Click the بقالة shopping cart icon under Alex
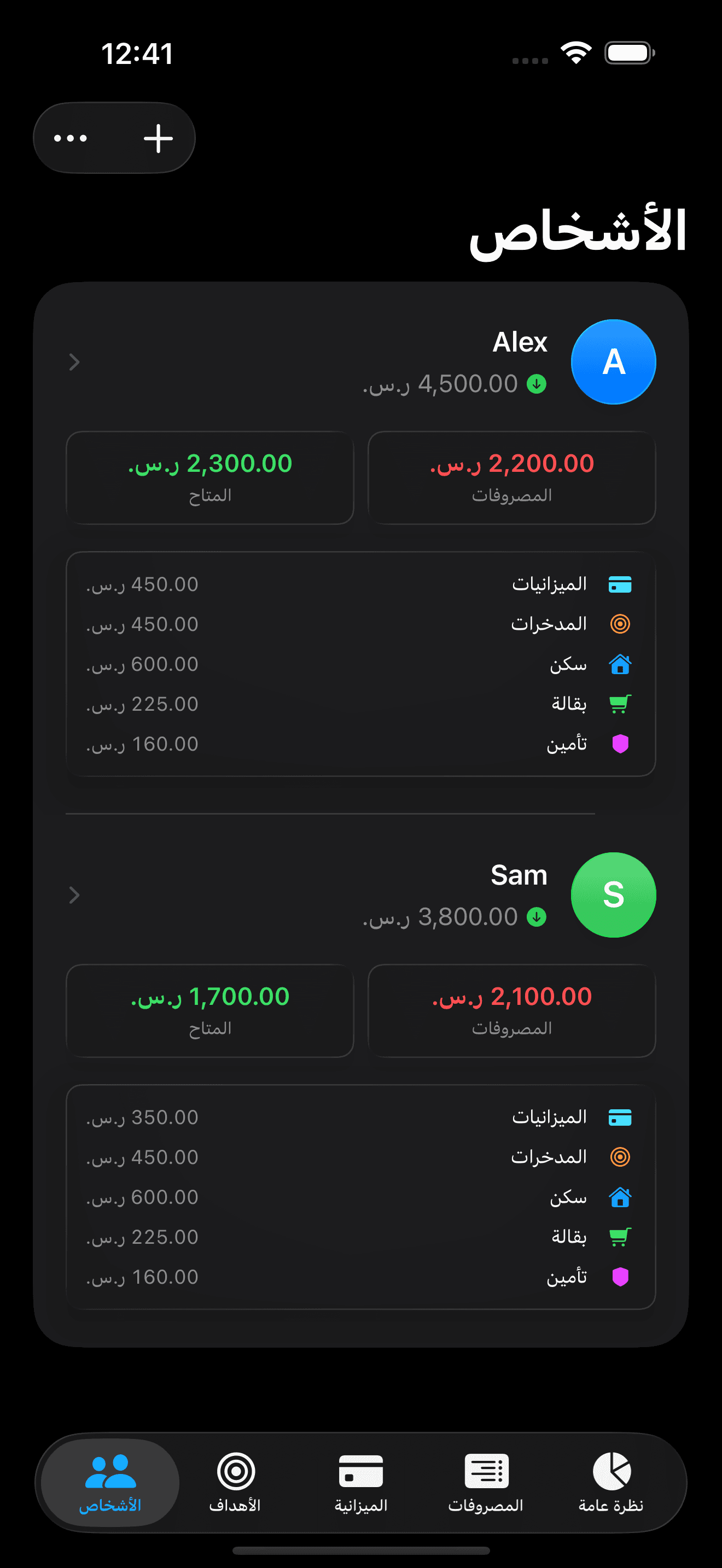722x1568 pixels. point(620,704)
